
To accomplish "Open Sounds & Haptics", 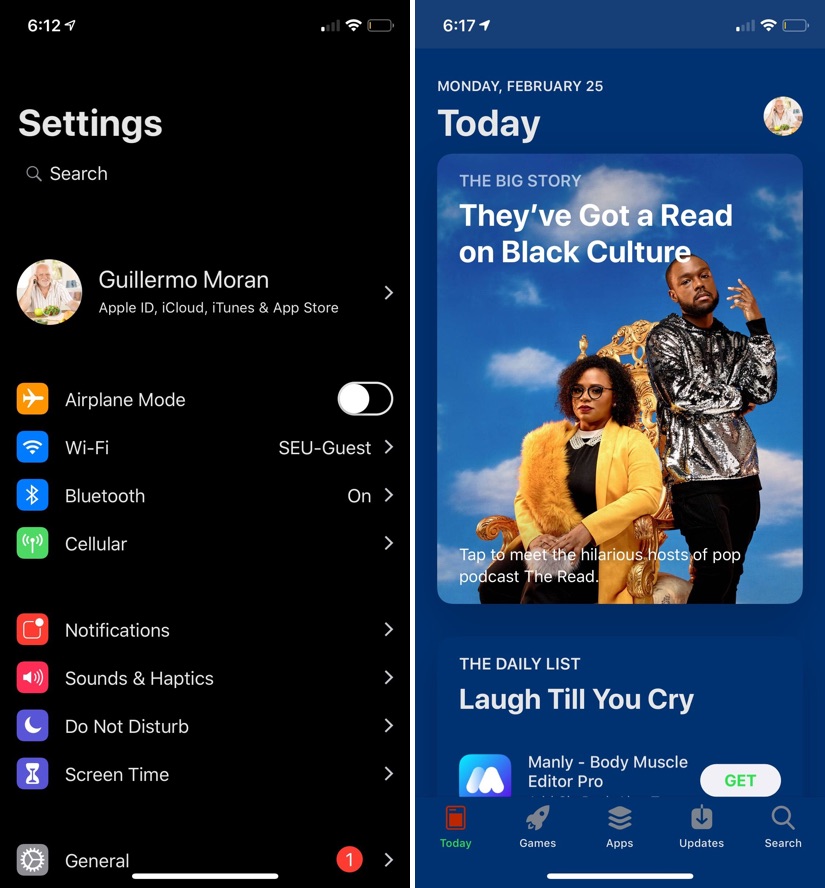I will pos(205,678).
